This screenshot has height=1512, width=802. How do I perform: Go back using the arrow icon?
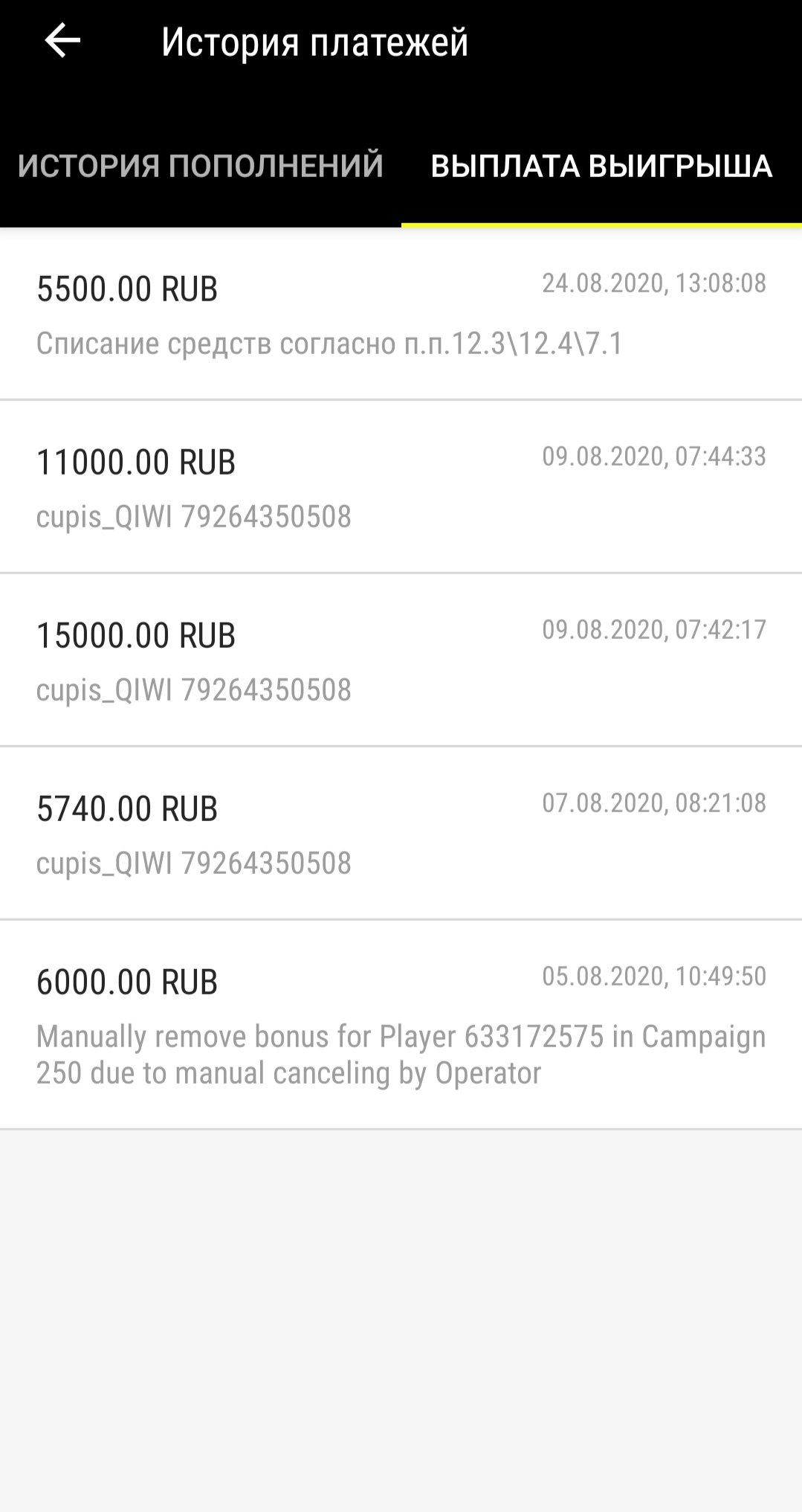coord(62,40)
